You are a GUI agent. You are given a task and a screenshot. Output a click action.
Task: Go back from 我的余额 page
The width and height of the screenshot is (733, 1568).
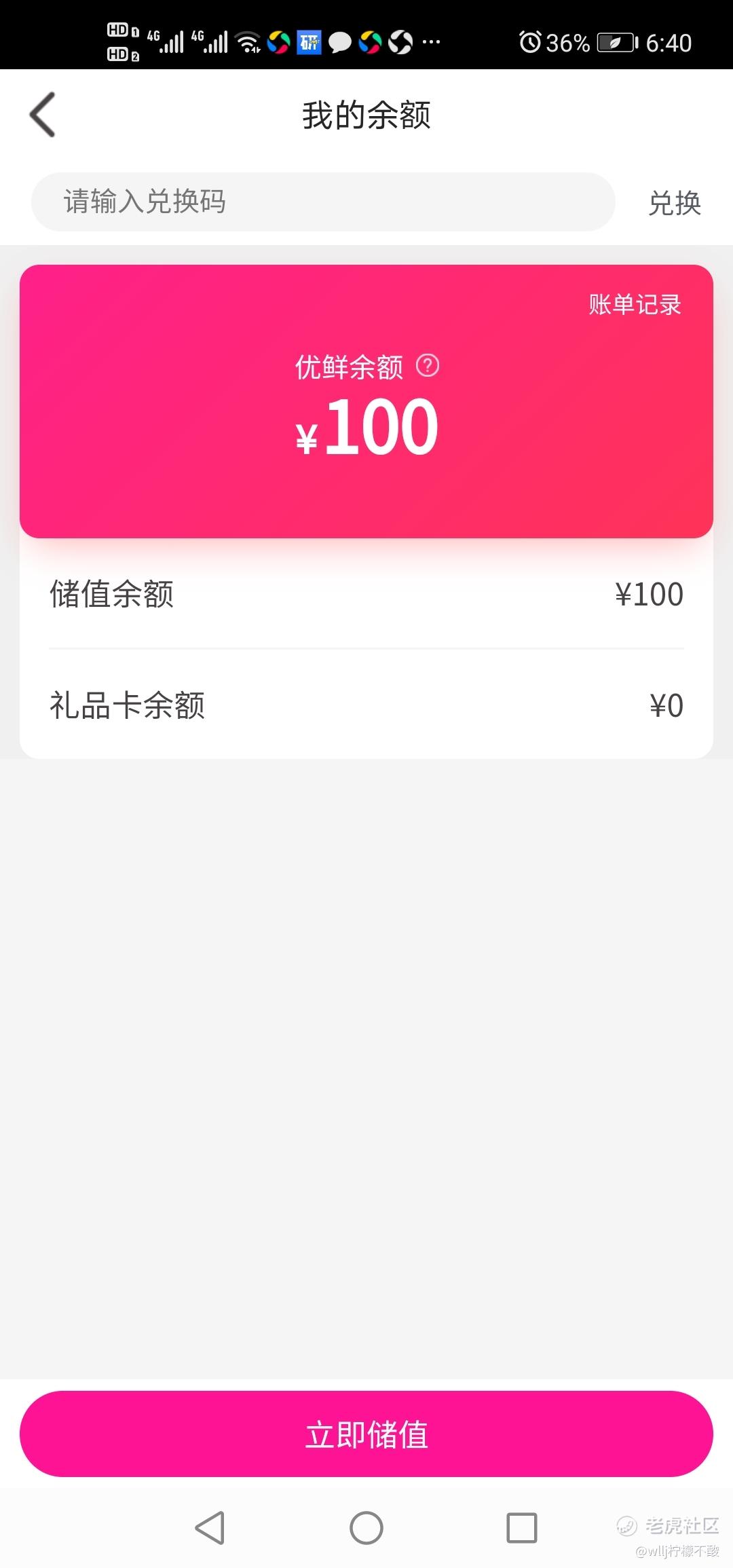point(43,115)
